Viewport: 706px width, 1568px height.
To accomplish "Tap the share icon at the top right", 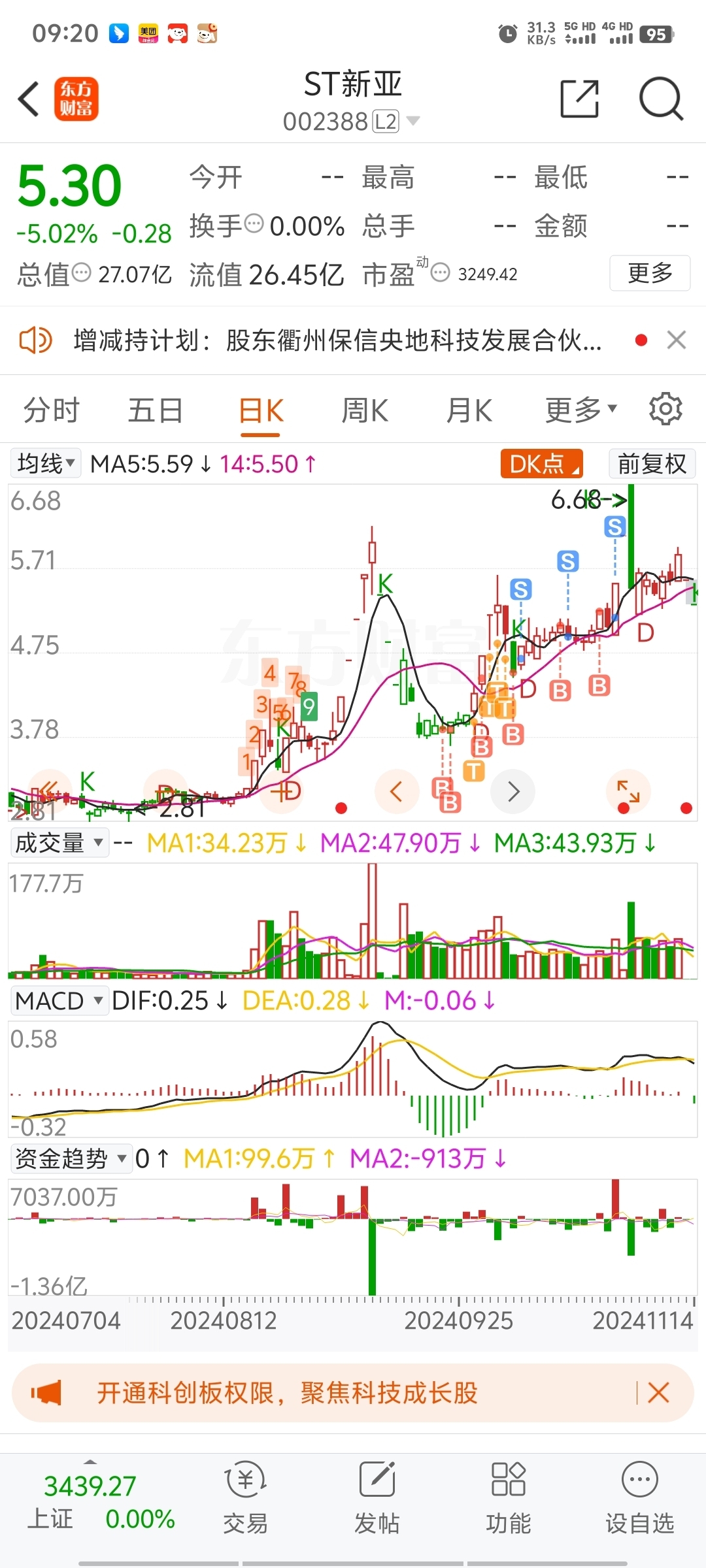I will tap(578, 98).
